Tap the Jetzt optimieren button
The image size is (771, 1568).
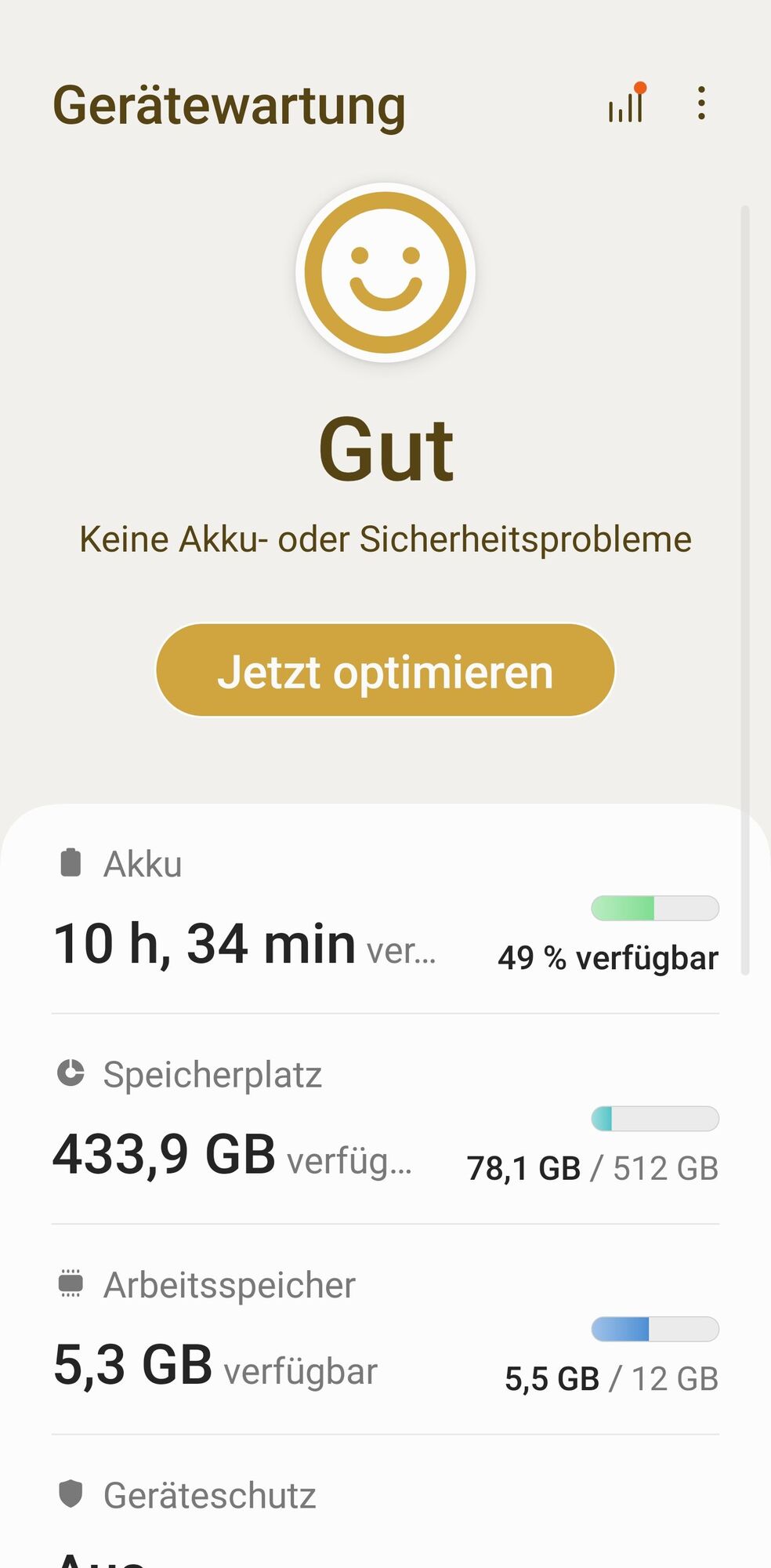pyautogui.click(x=385, y=670)
